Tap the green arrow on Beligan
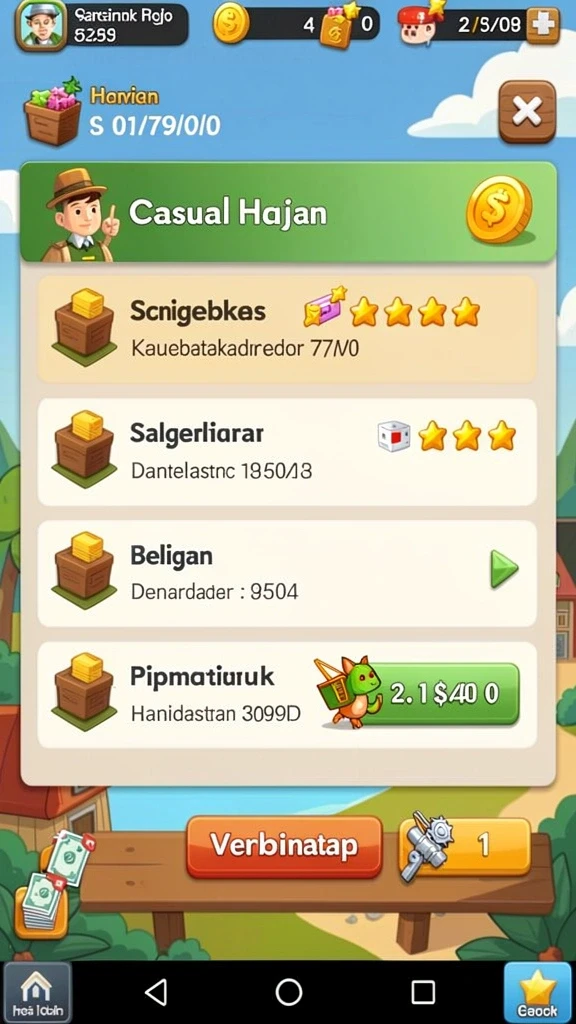The height and width of the screenshot is (1024, 576). click(504, 569)
